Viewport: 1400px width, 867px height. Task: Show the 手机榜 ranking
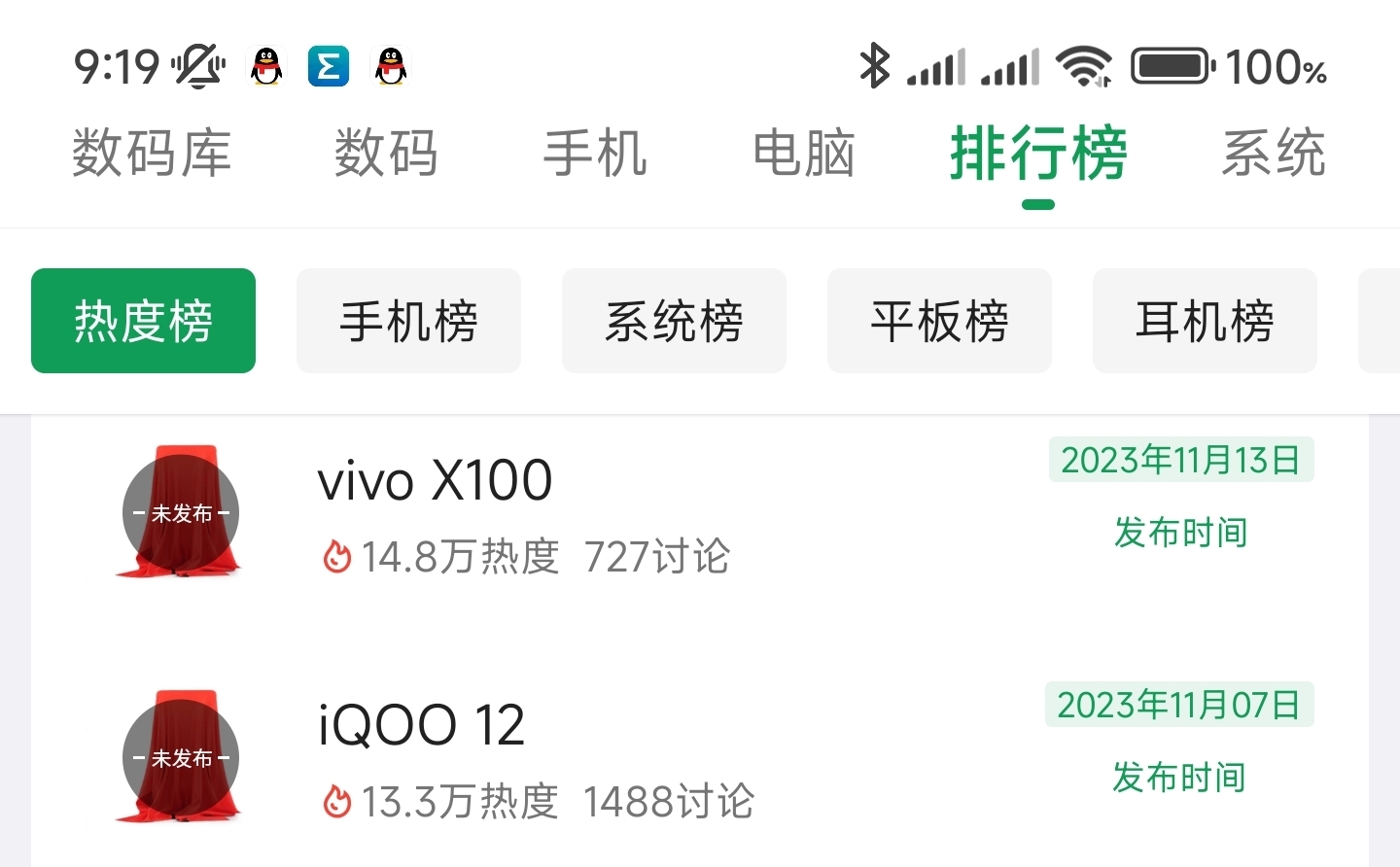coord(408,321)
